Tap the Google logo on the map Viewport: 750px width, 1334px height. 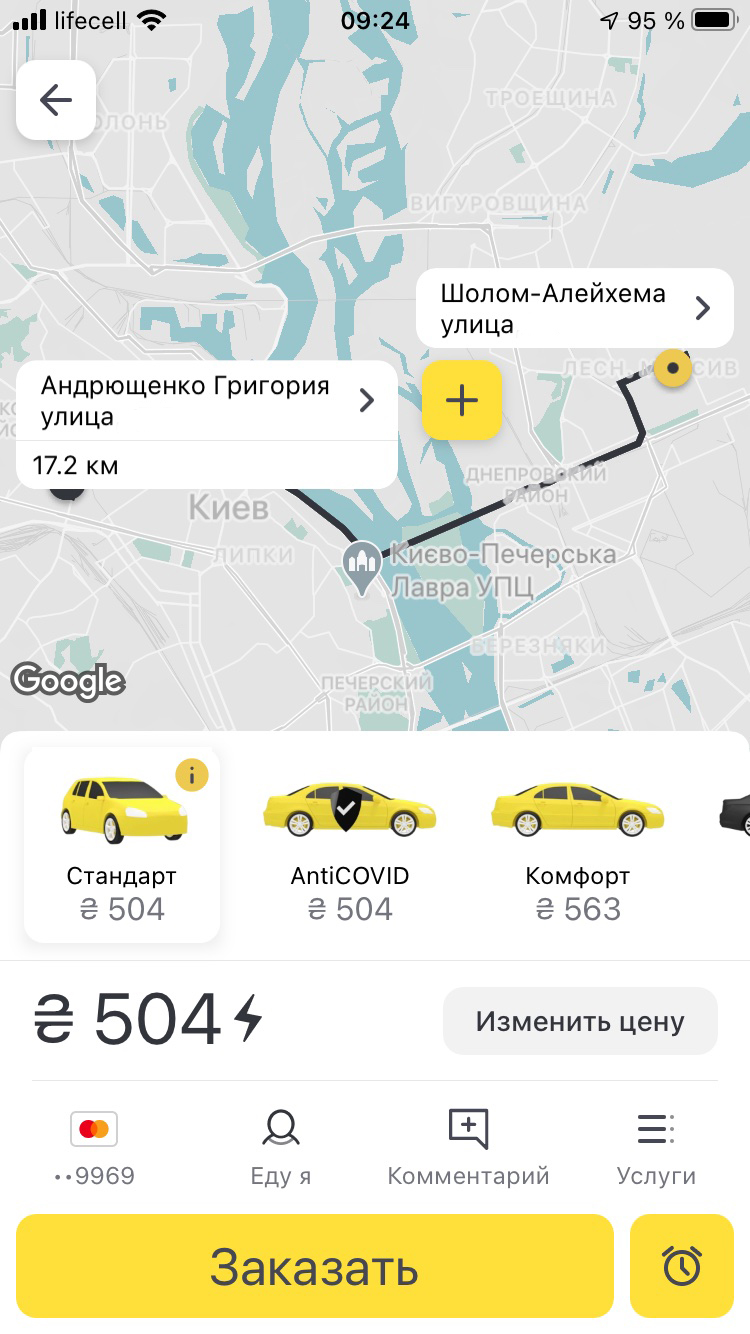pos(69,681)
